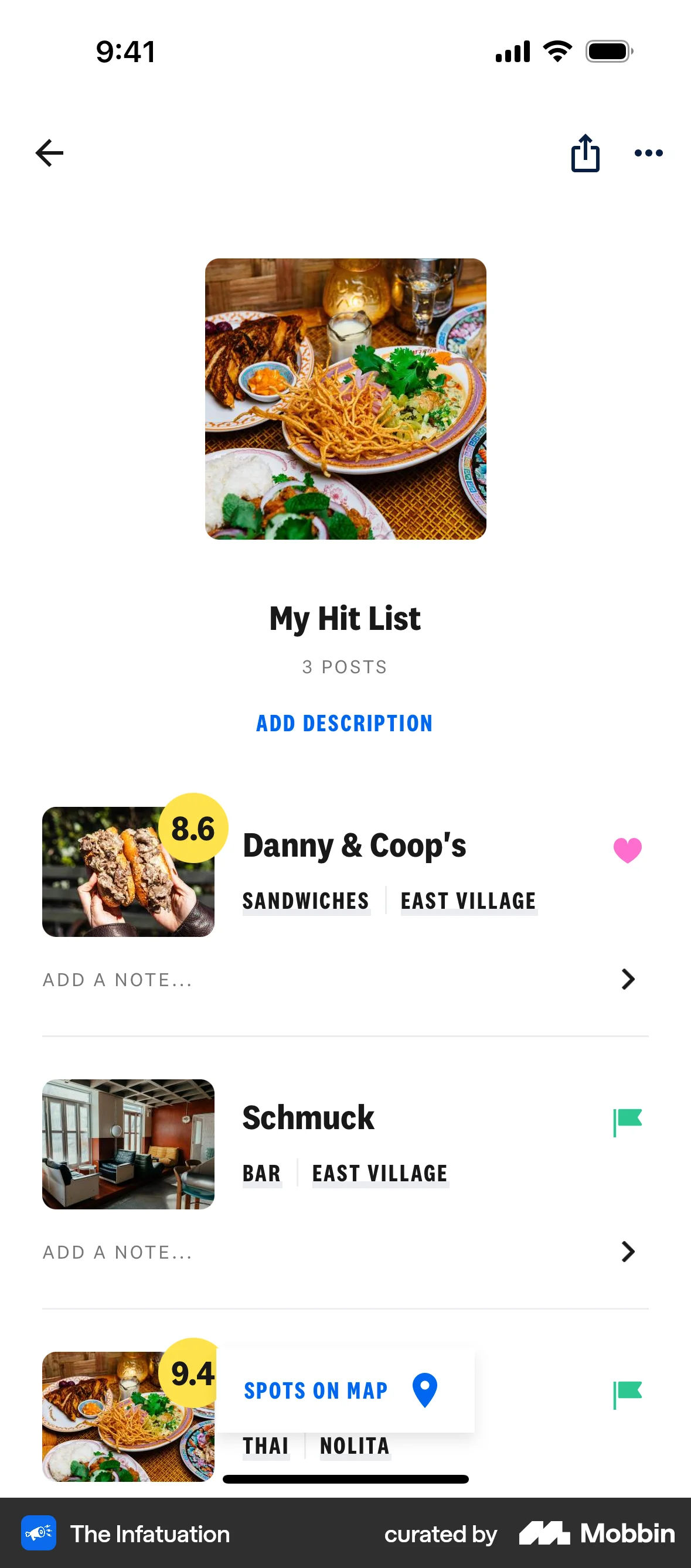The height and width of the screenshot is (1568, 691).
Task: Share the hit list via the share icon
Action: click(x=584, y=153)
